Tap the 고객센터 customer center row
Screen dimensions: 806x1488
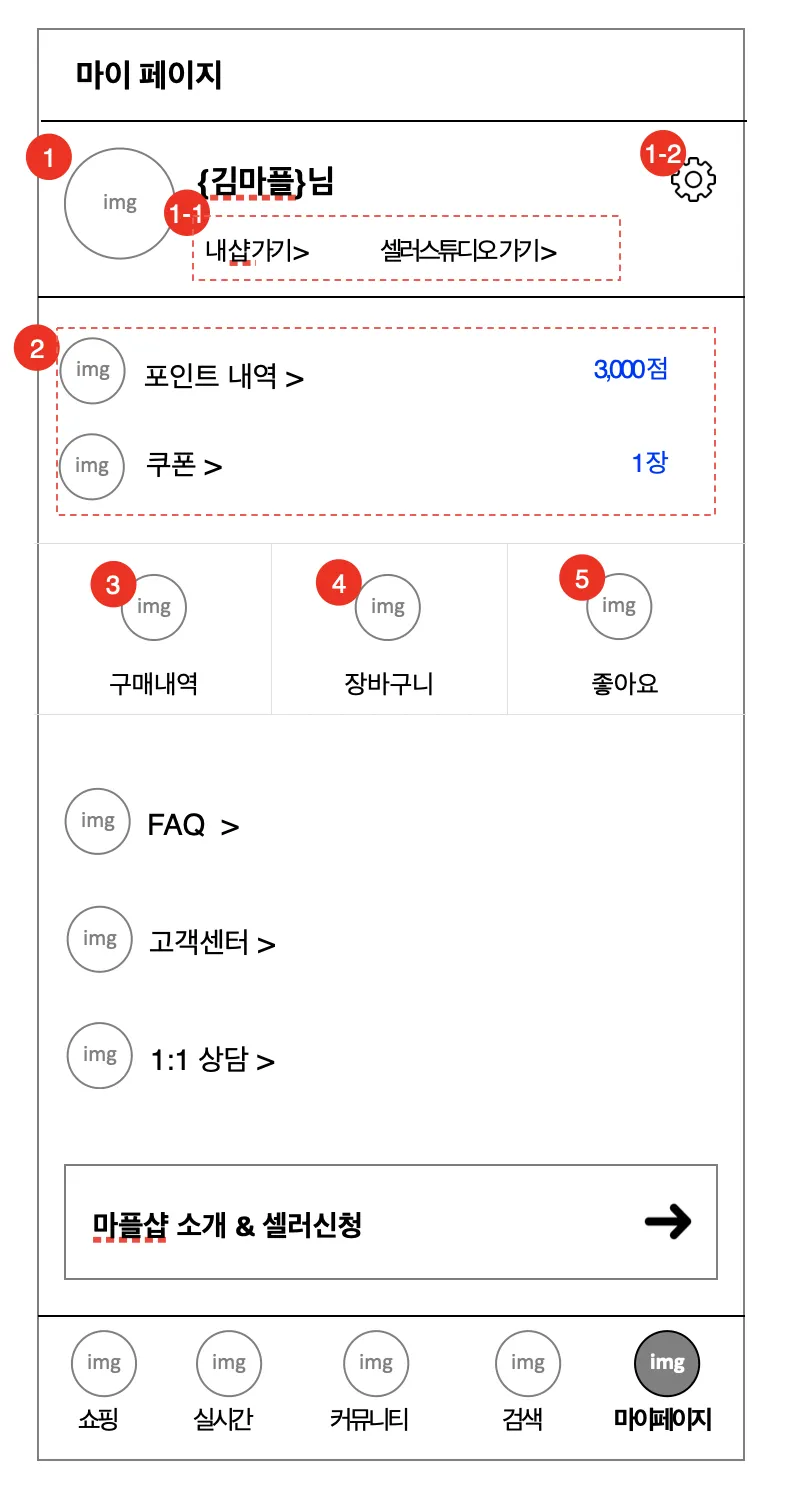click(x=212, y=943)
